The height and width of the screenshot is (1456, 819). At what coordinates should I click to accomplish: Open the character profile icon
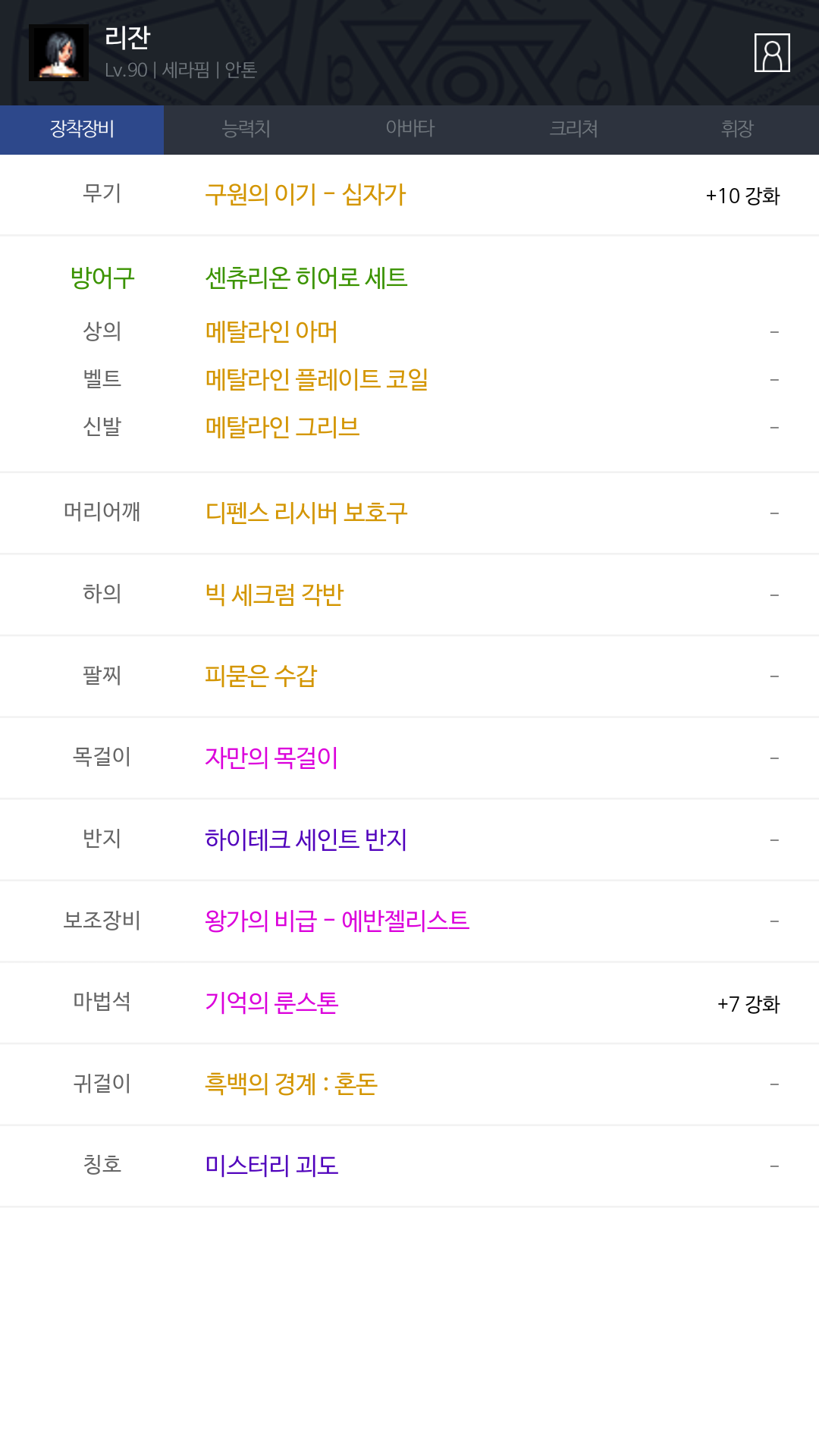(x=772, y=52)
